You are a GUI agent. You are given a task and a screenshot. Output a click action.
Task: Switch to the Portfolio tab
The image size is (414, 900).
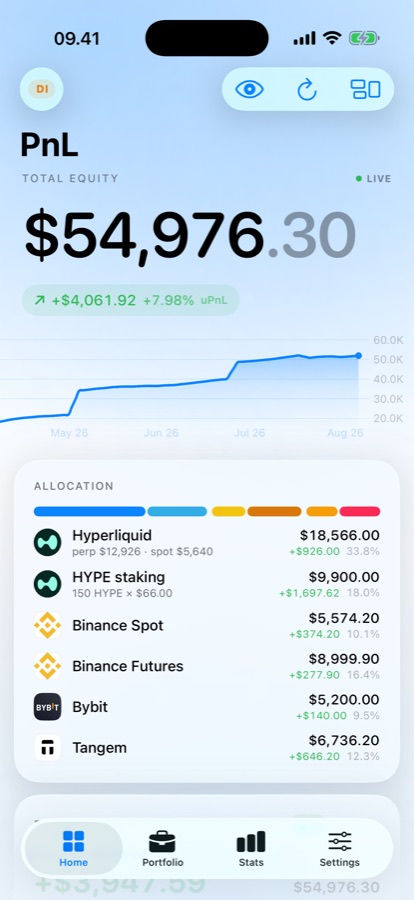162,848
